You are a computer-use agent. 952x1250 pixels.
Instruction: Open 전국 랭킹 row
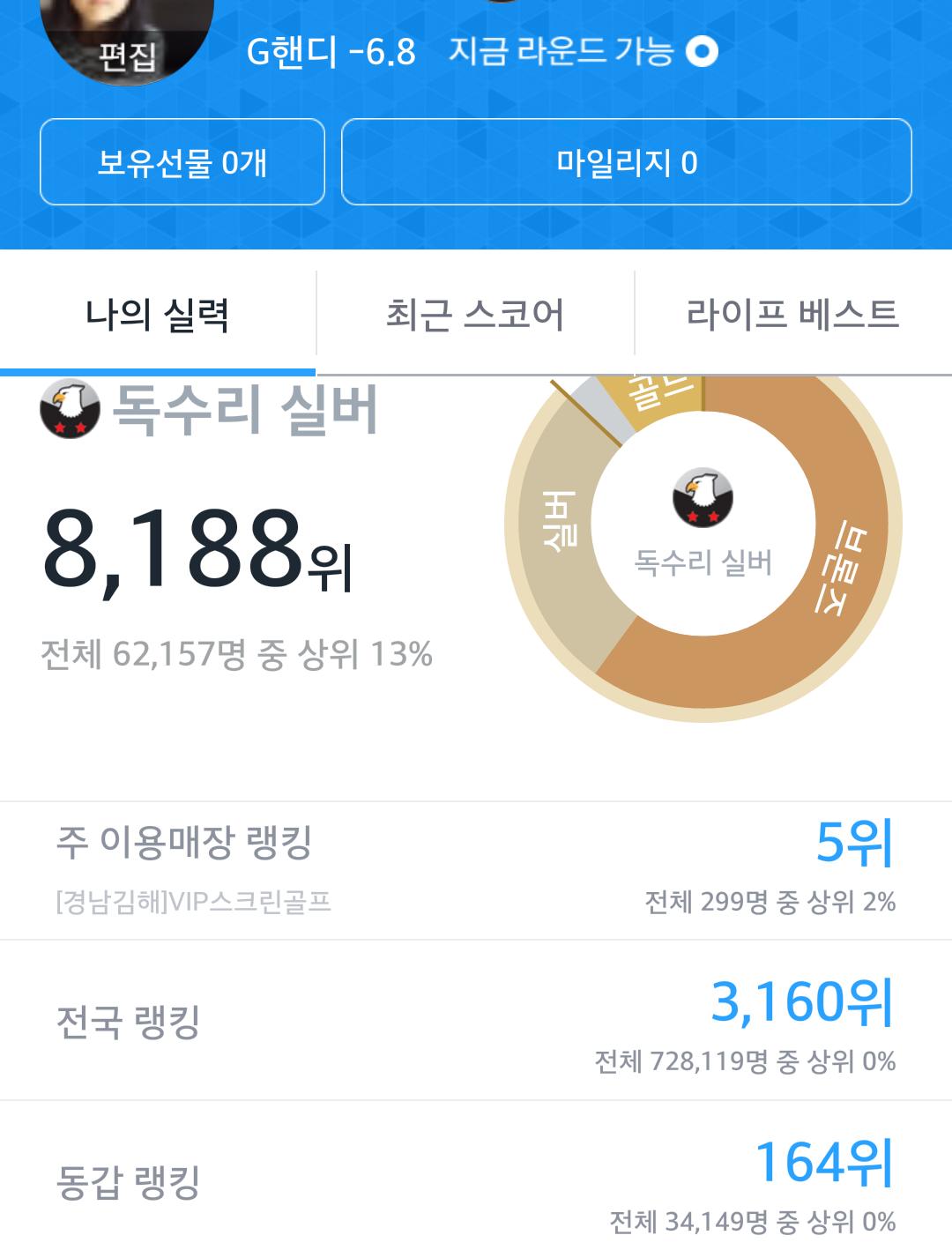pos(476,1021)
